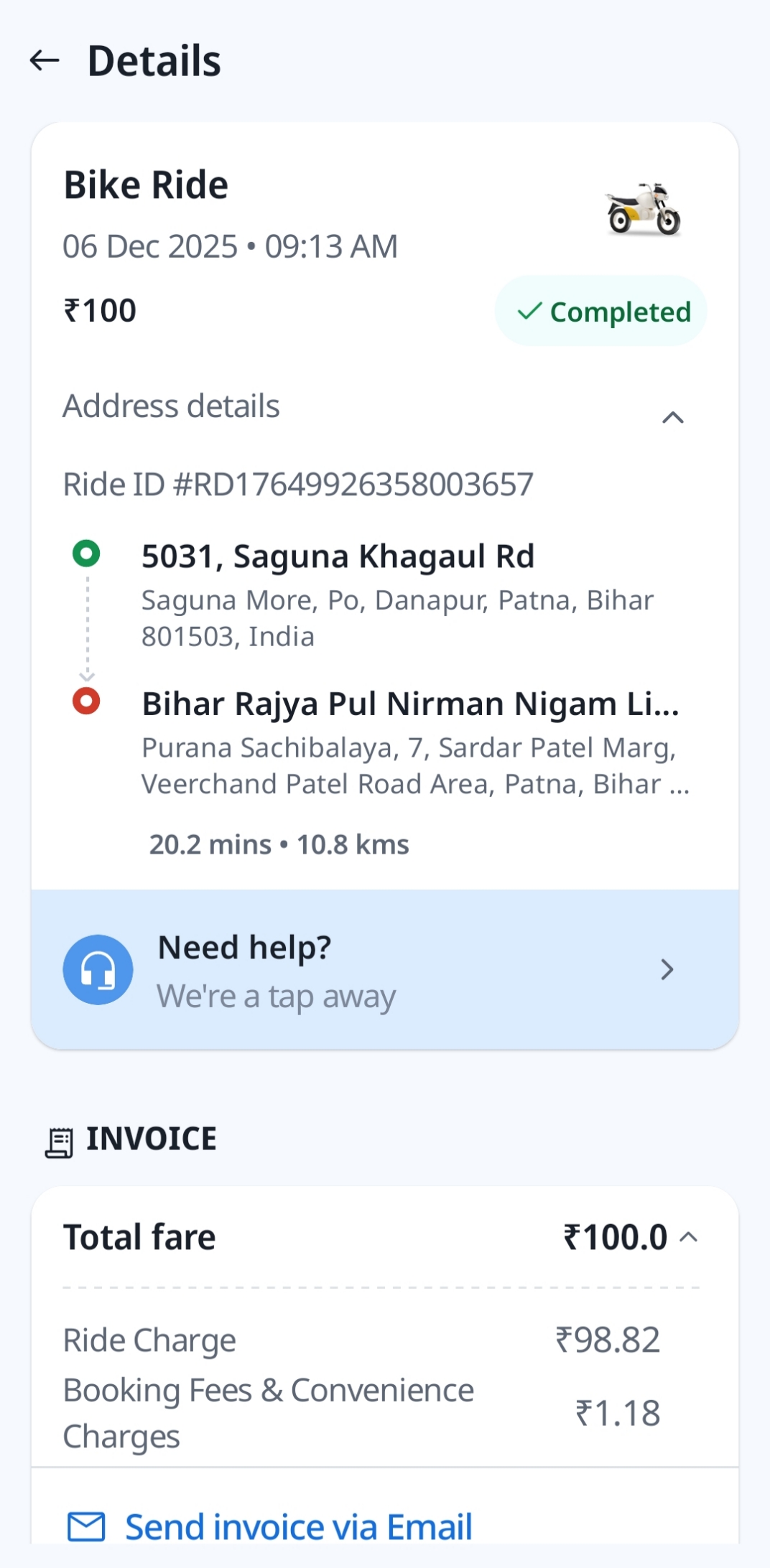This screenshot has width=770, height=1568.
Task: Go back from the Details screen
Action: pos(45,61)
